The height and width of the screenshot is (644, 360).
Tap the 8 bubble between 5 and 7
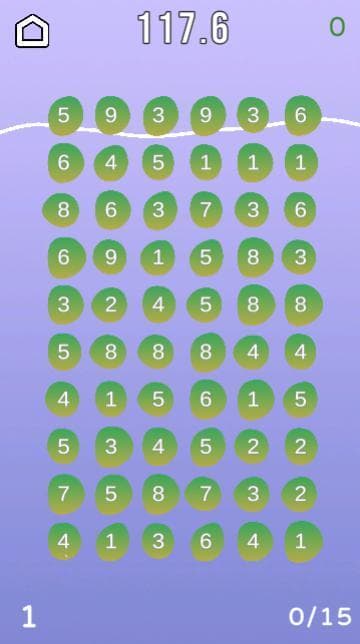158,494
